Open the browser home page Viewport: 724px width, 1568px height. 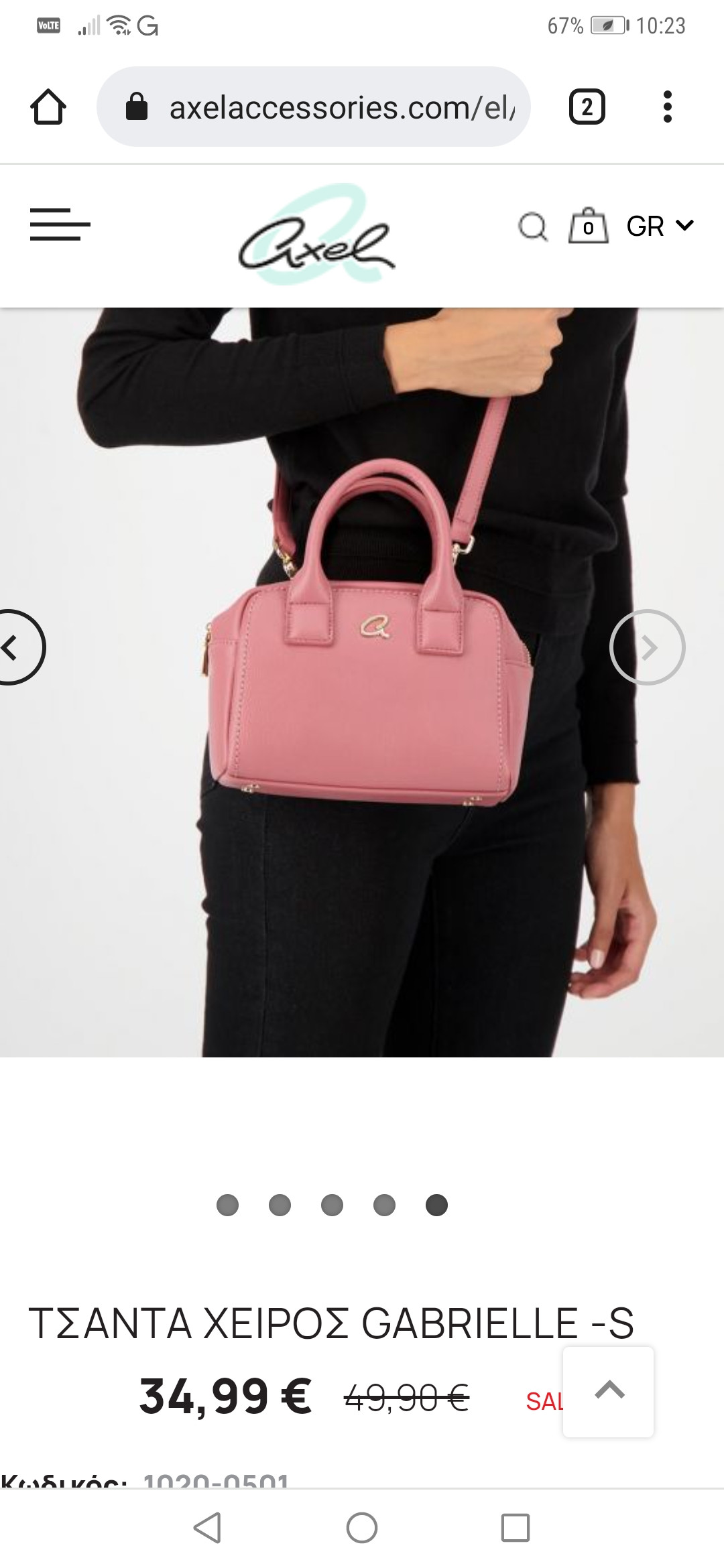coord(48,107)
